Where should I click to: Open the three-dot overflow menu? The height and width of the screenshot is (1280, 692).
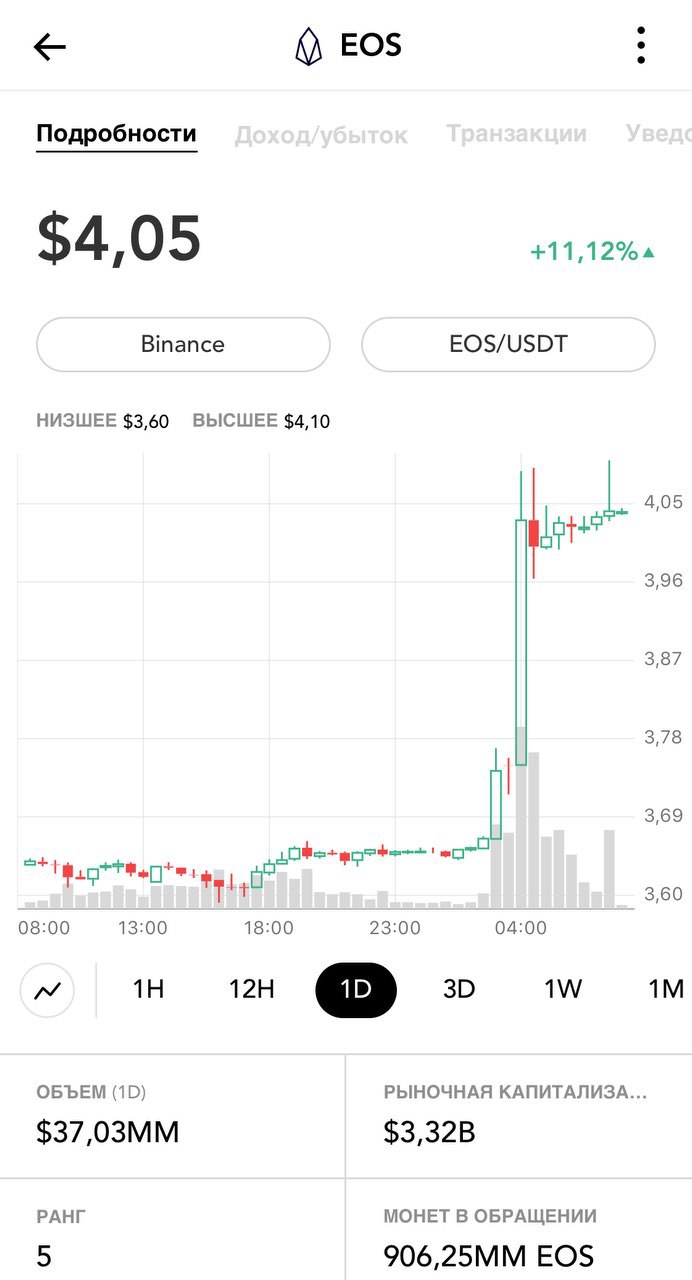point(641,46)
